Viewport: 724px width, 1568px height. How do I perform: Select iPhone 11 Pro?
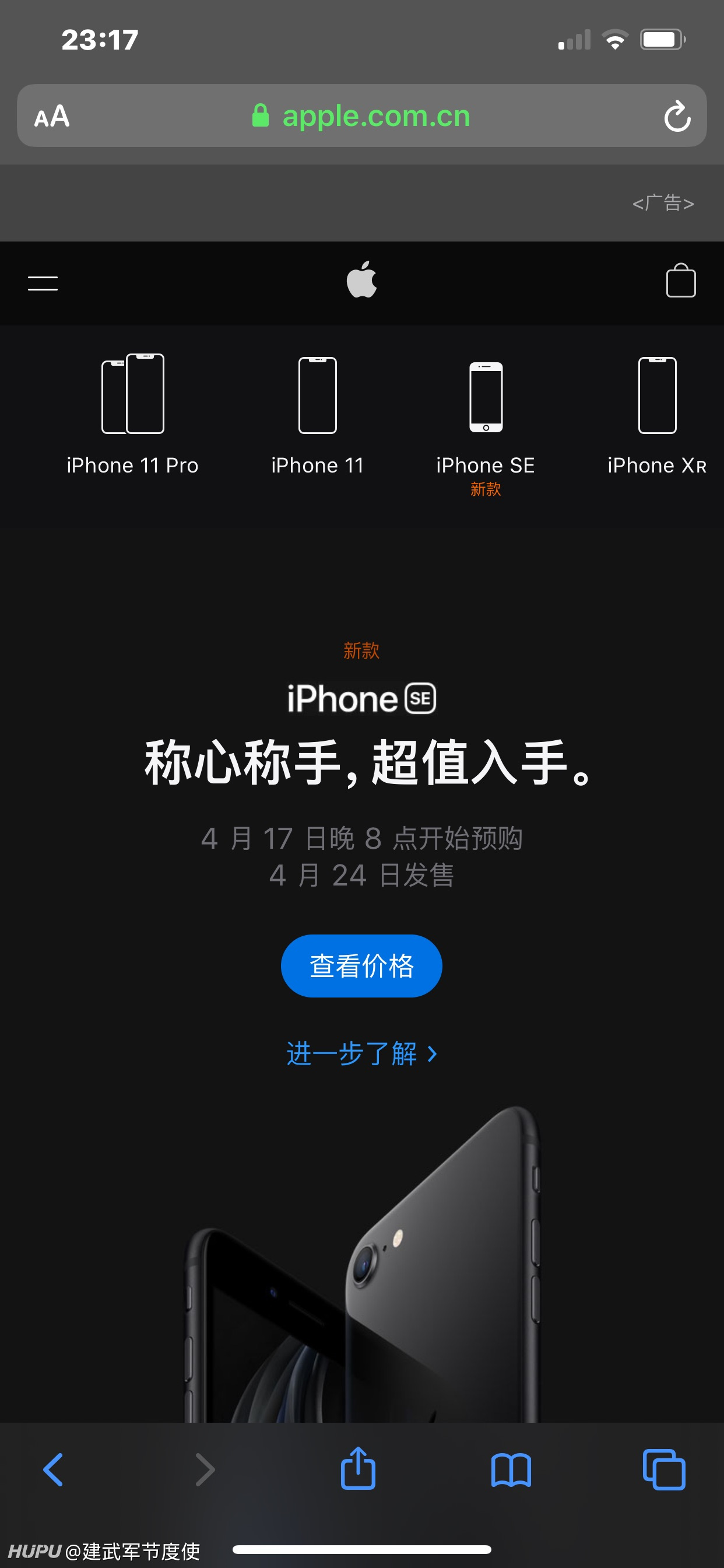pos(133,415)
